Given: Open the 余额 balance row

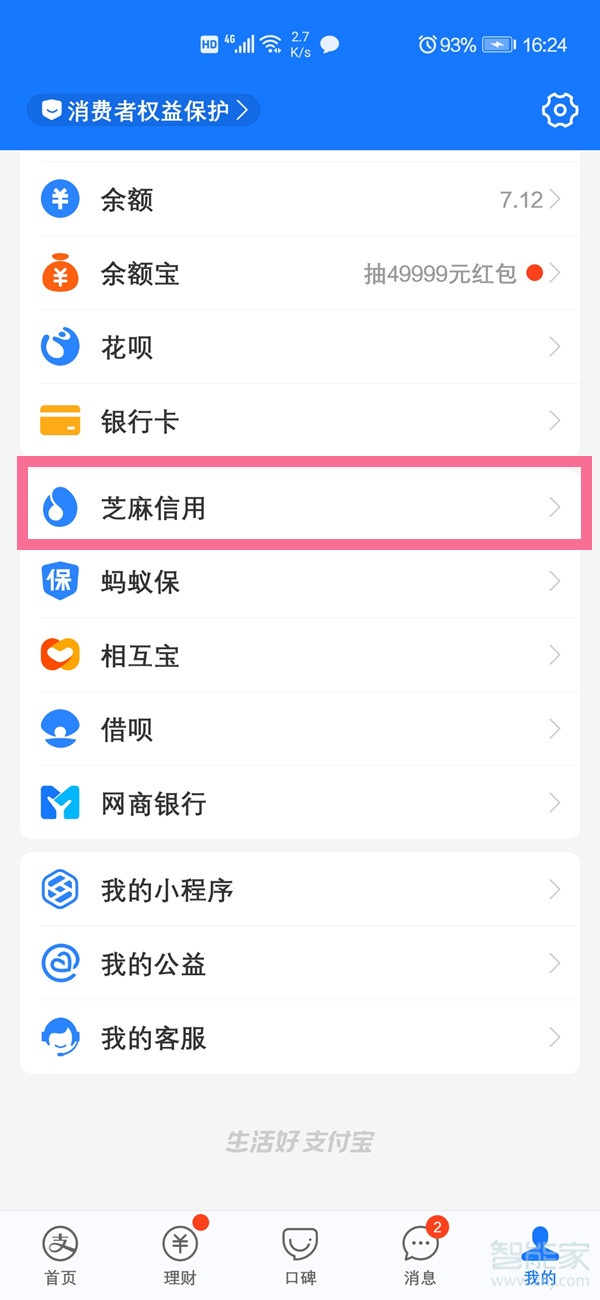Looking at the screenshot, I should 300,200.
